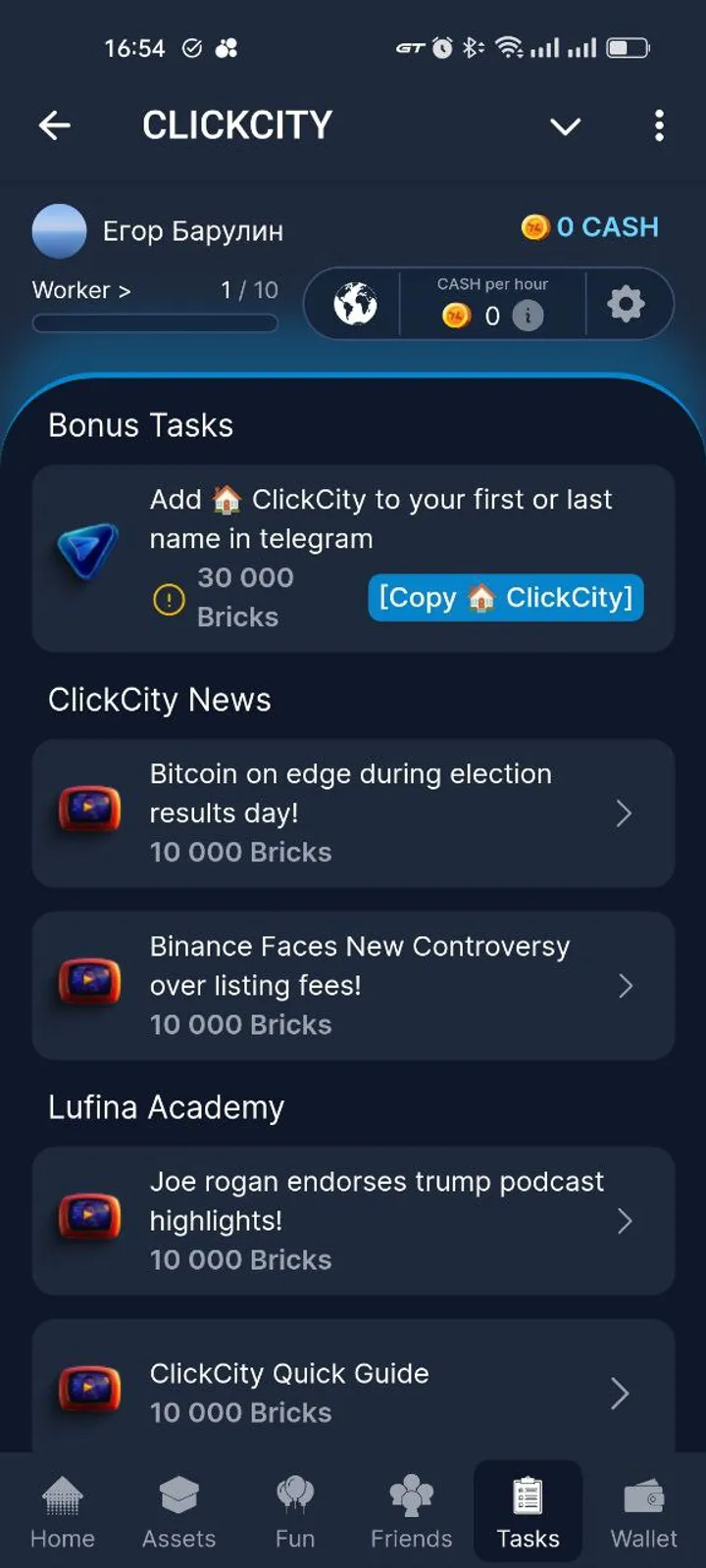706x1568 pixels.
Task: Open the world map via globe icon
Action: coord(351,304)
